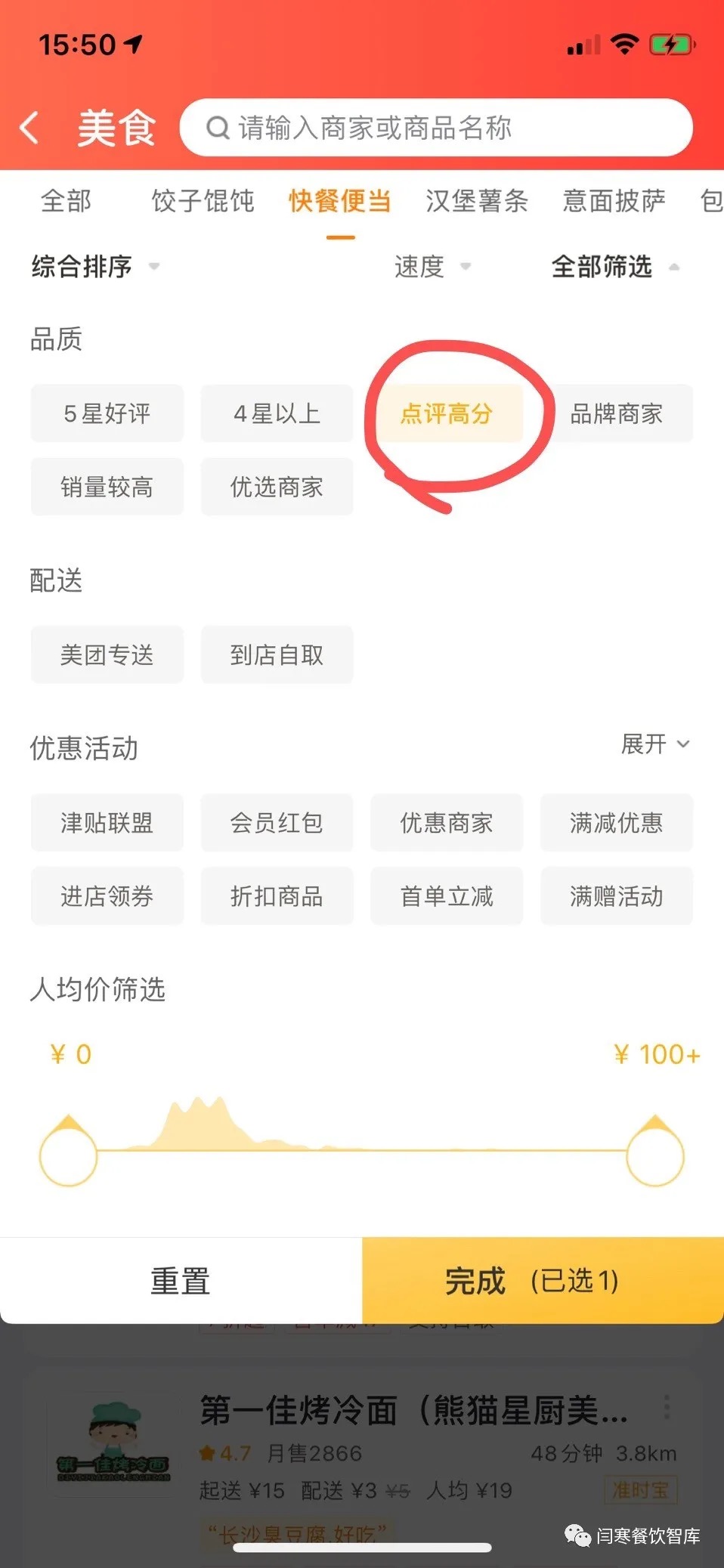
Task: Switch to the 意面披萨 category tab
Action: point(614,201)
